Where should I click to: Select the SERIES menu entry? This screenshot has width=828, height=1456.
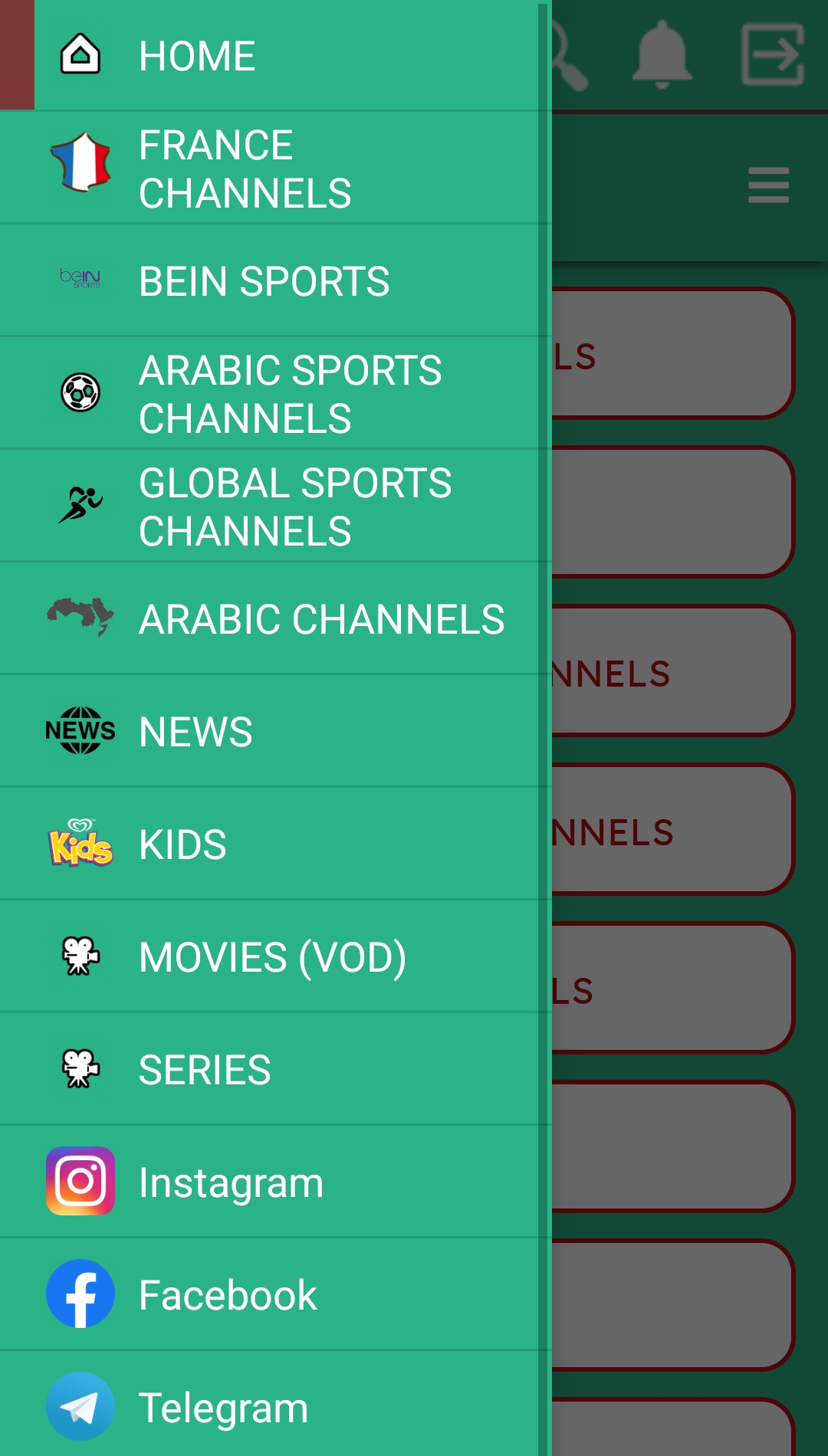[203, 1067]
